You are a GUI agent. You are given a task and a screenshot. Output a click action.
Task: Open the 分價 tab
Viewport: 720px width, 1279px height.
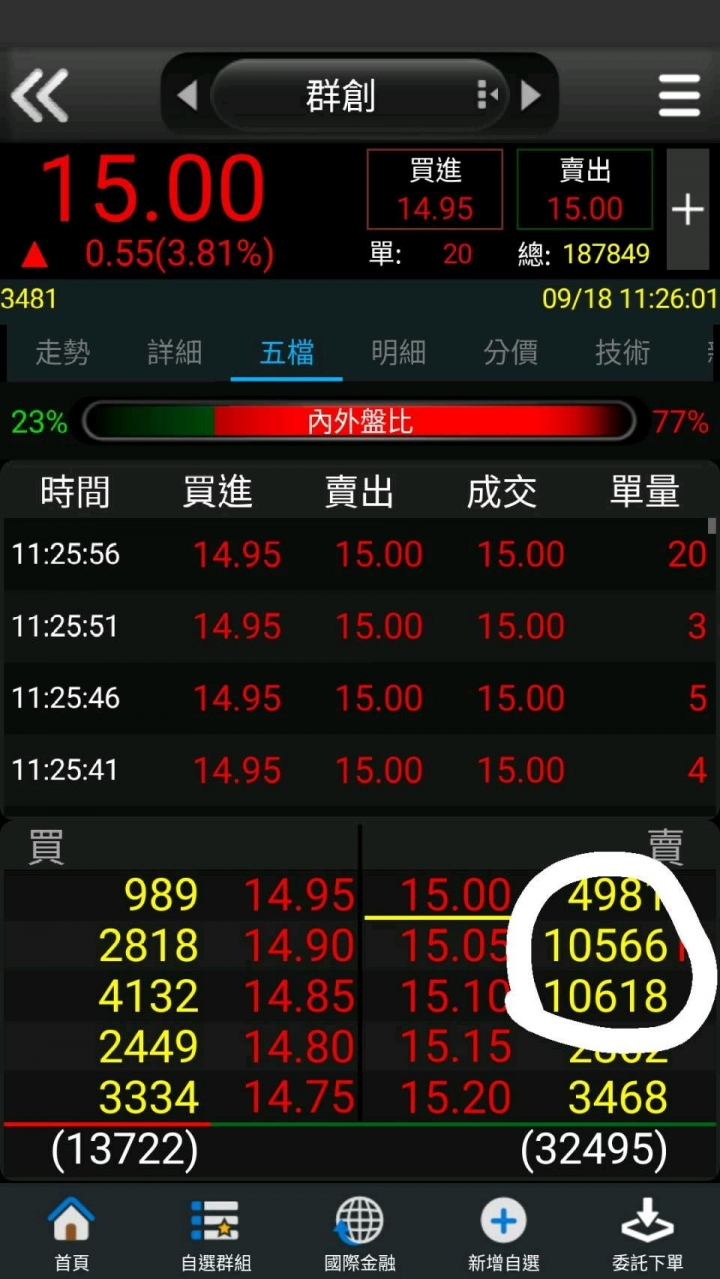coord(510,352)
